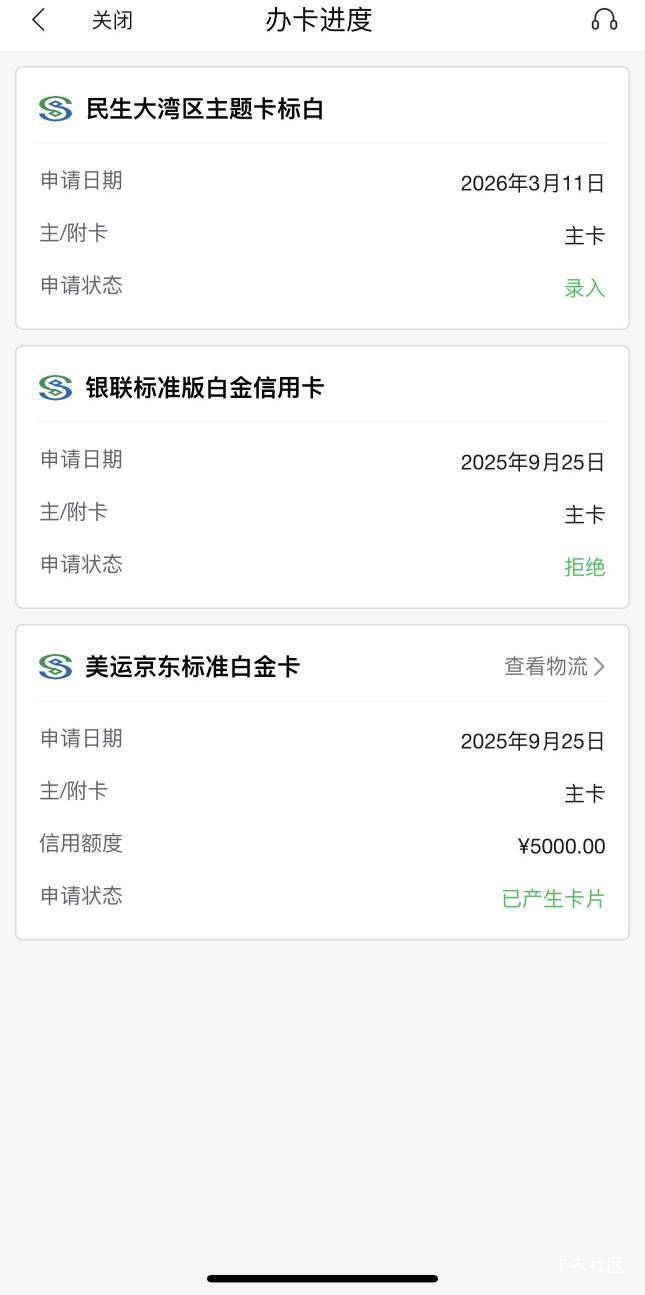
Task: Go back using the arrow icon
Action: [39, 20]
